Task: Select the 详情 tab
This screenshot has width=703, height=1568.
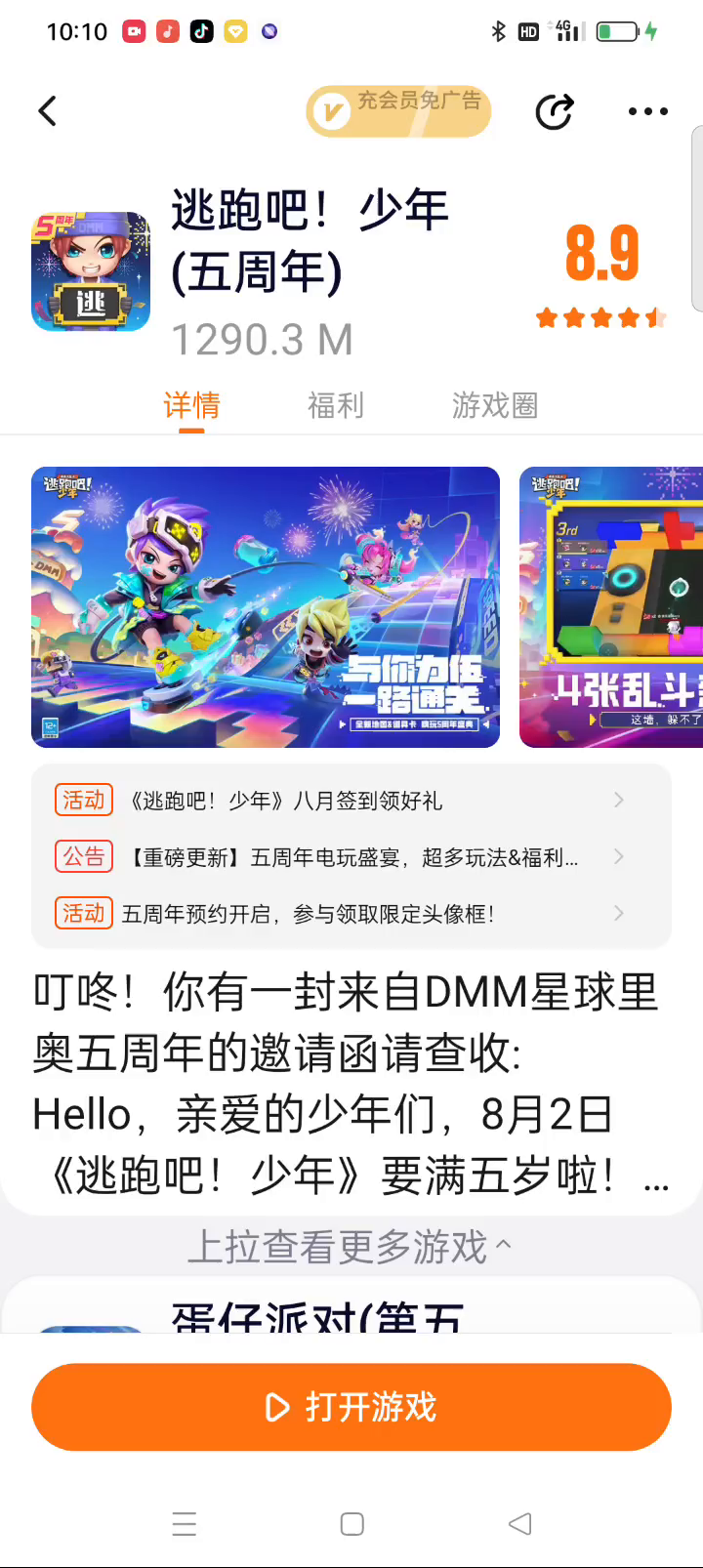Action: [191, 405]
